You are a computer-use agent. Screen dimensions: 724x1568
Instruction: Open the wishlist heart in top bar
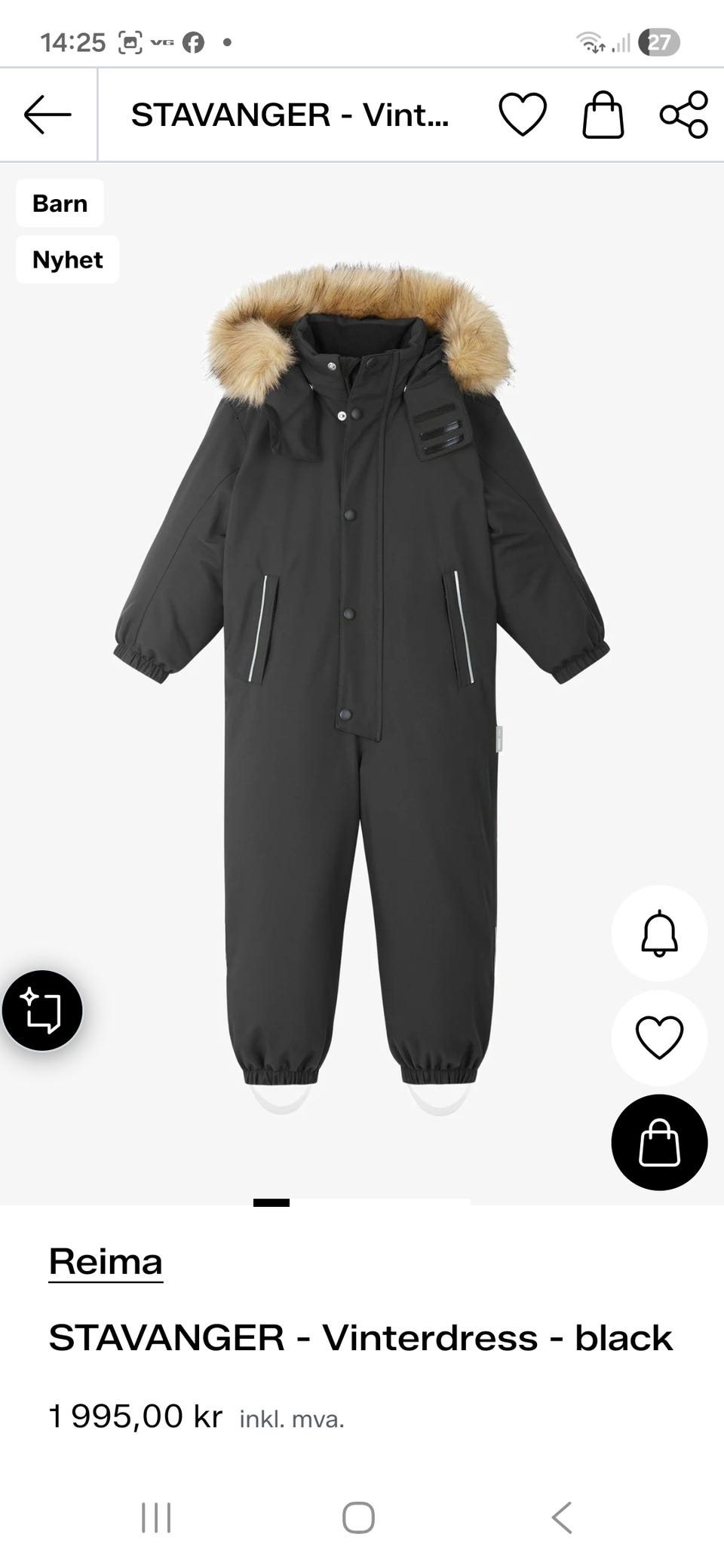(523, 115)
